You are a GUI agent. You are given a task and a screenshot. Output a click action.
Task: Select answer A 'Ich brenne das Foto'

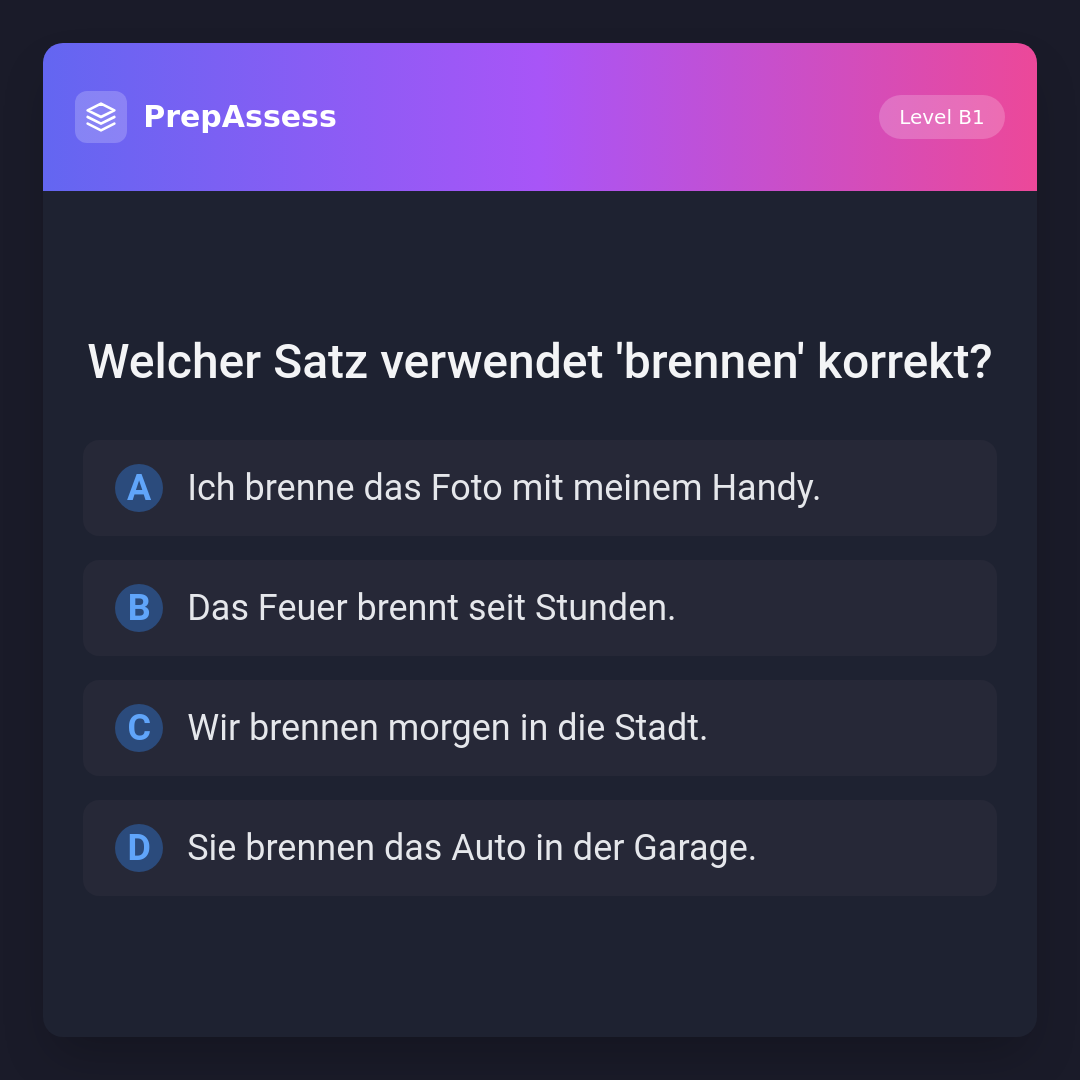[x=540, y=488]
